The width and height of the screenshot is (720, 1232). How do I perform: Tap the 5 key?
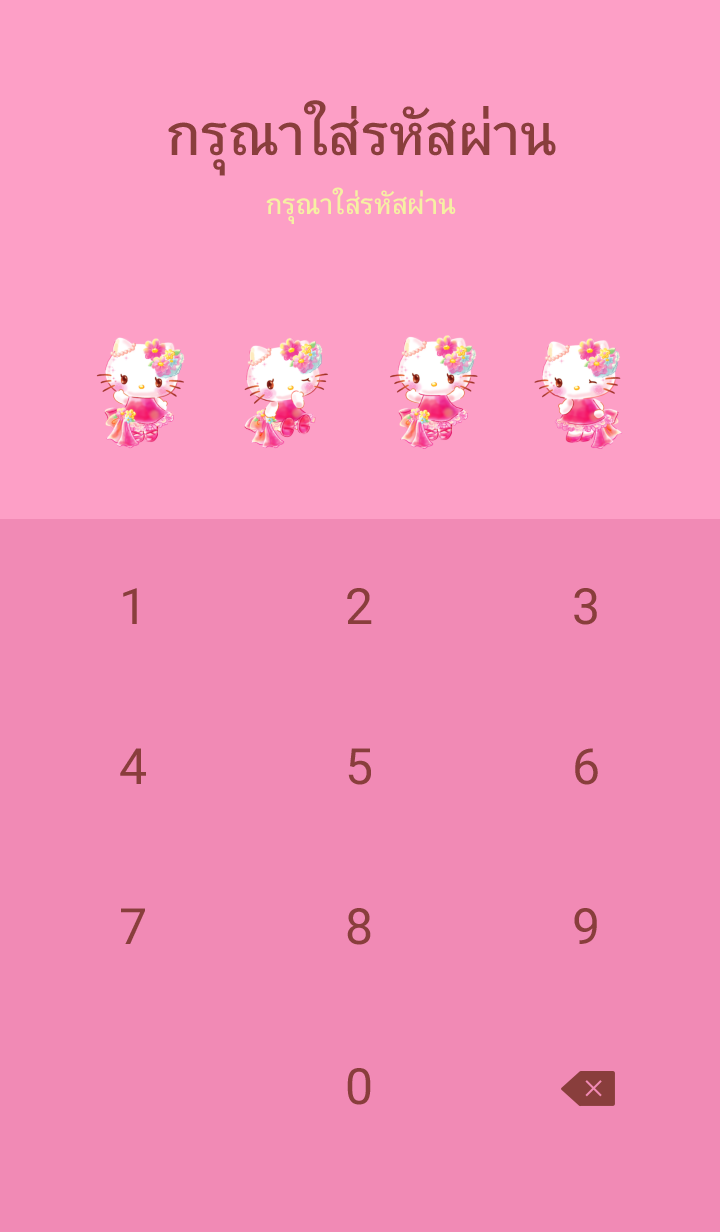pos(359,767)
